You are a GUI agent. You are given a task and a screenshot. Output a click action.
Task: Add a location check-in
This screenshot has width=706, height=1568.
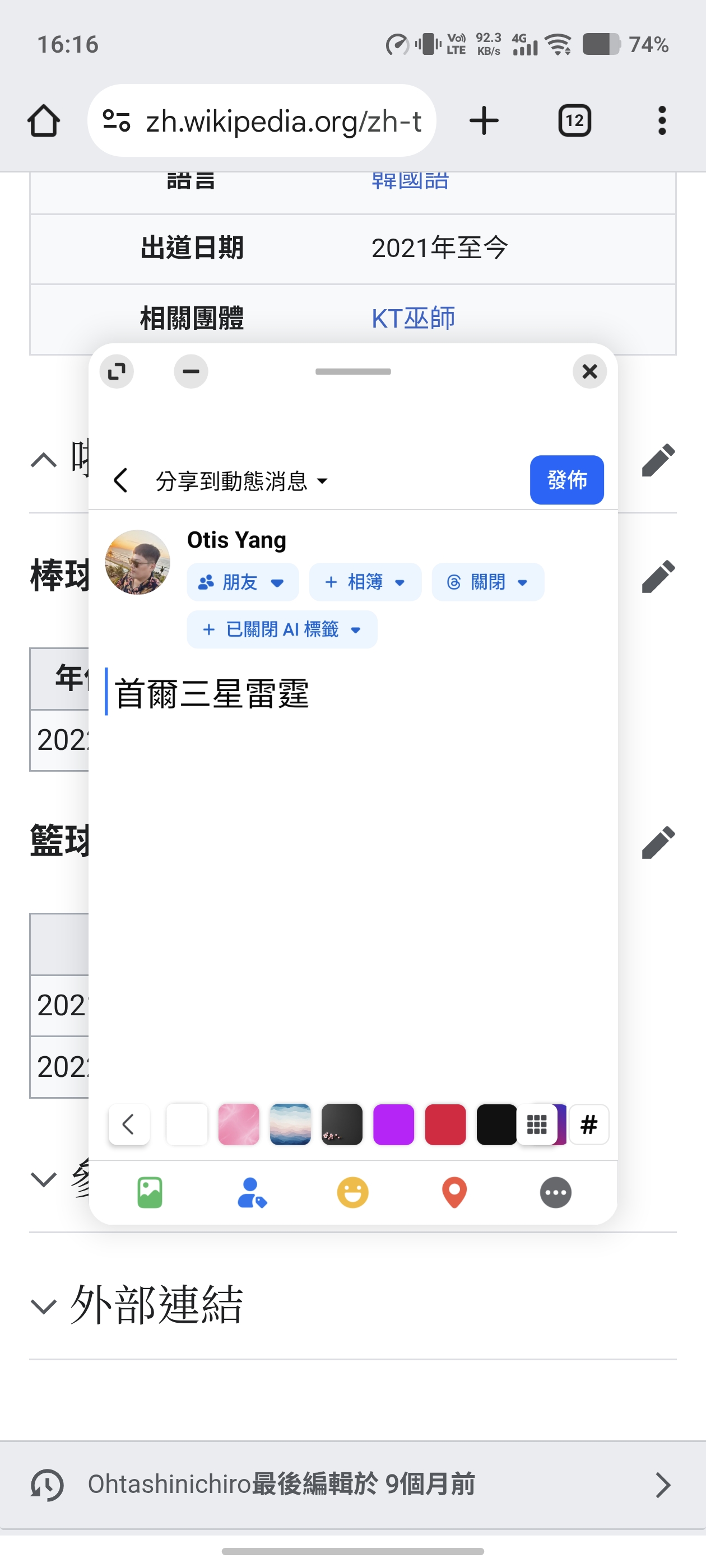coord(454,1192)
